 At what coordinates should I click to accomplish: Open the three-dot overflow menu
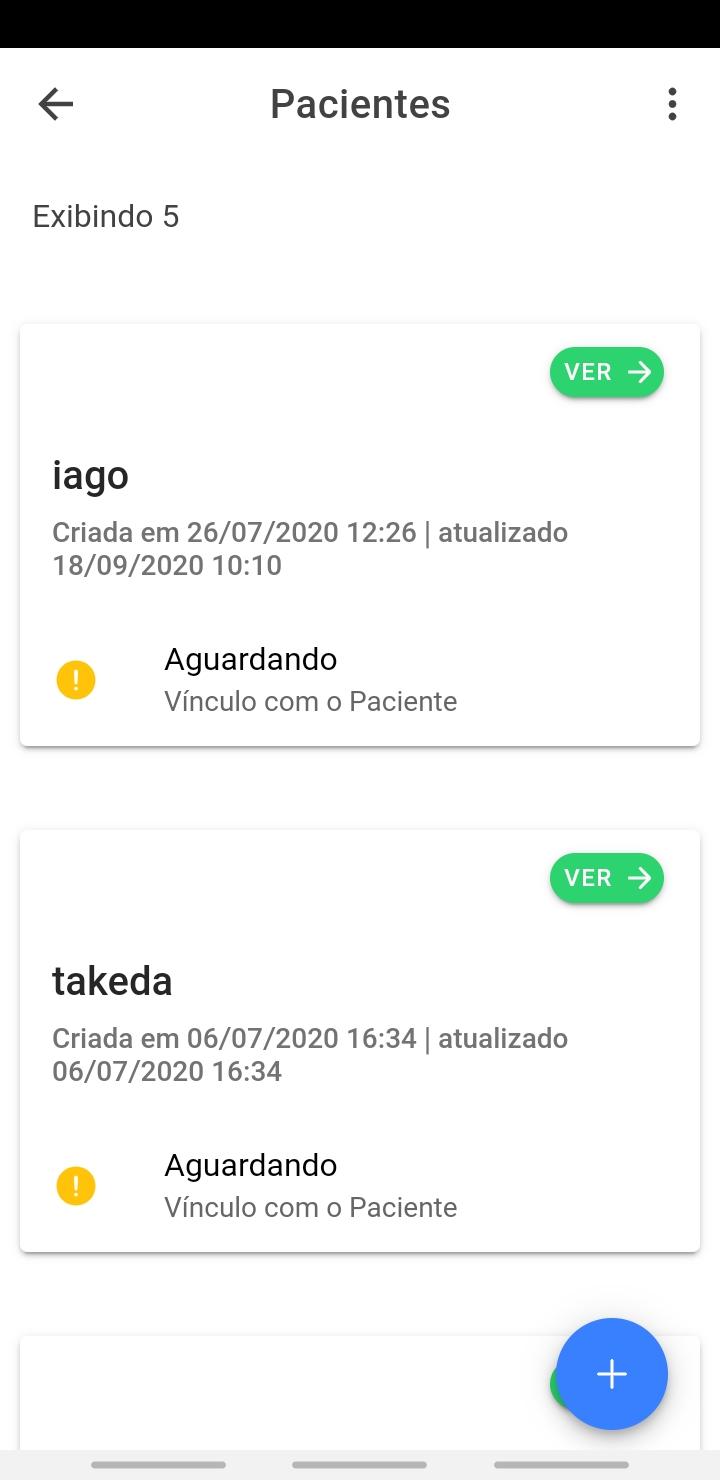pyautogui.click(x=672, y=104)
